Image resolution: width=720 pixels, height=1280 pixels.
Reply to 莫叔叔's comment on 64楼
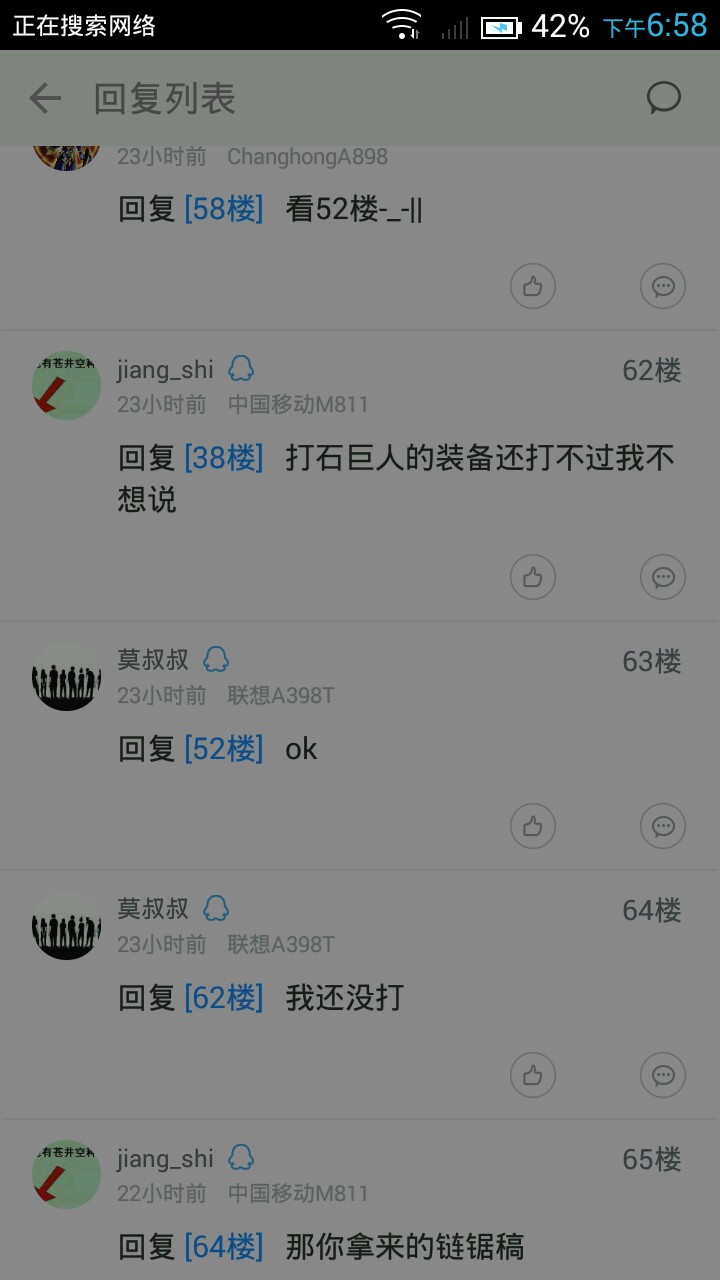point(663,1075)
